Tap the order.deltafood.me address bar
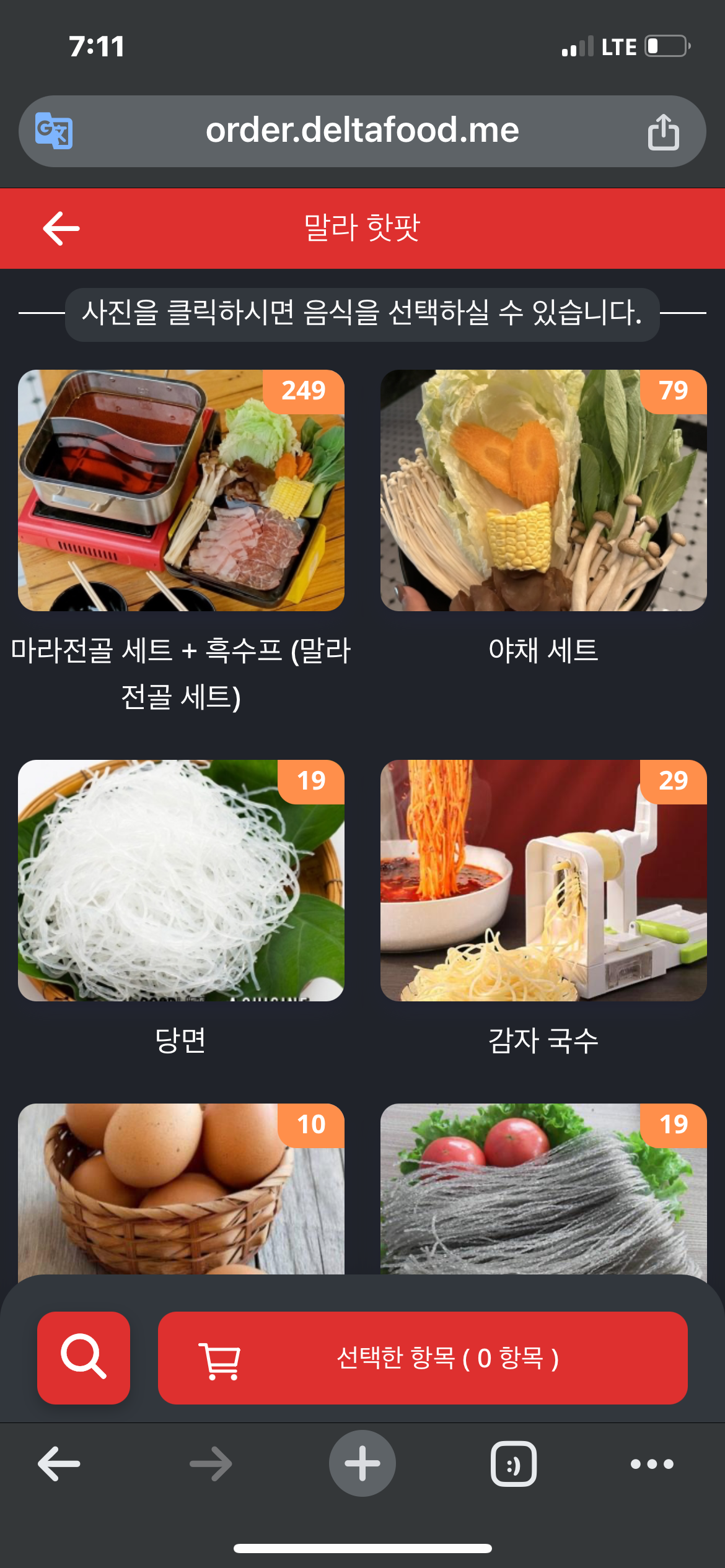 (x=362, y=131)
